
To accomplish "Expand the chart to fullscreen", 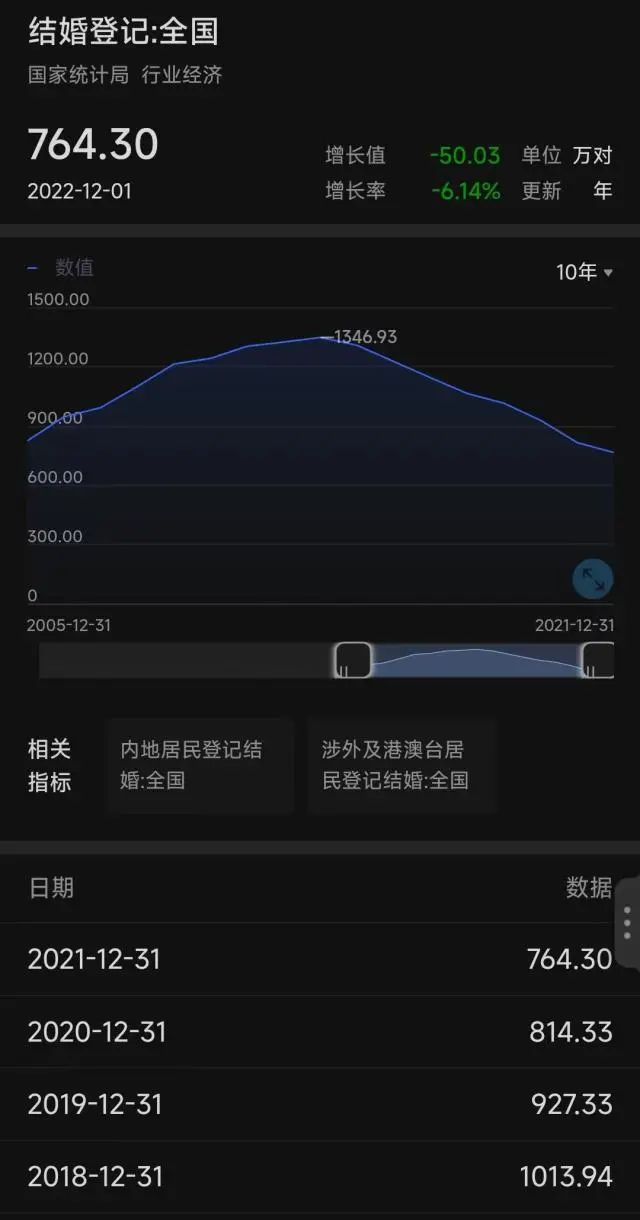I will [x=592, y=579].
